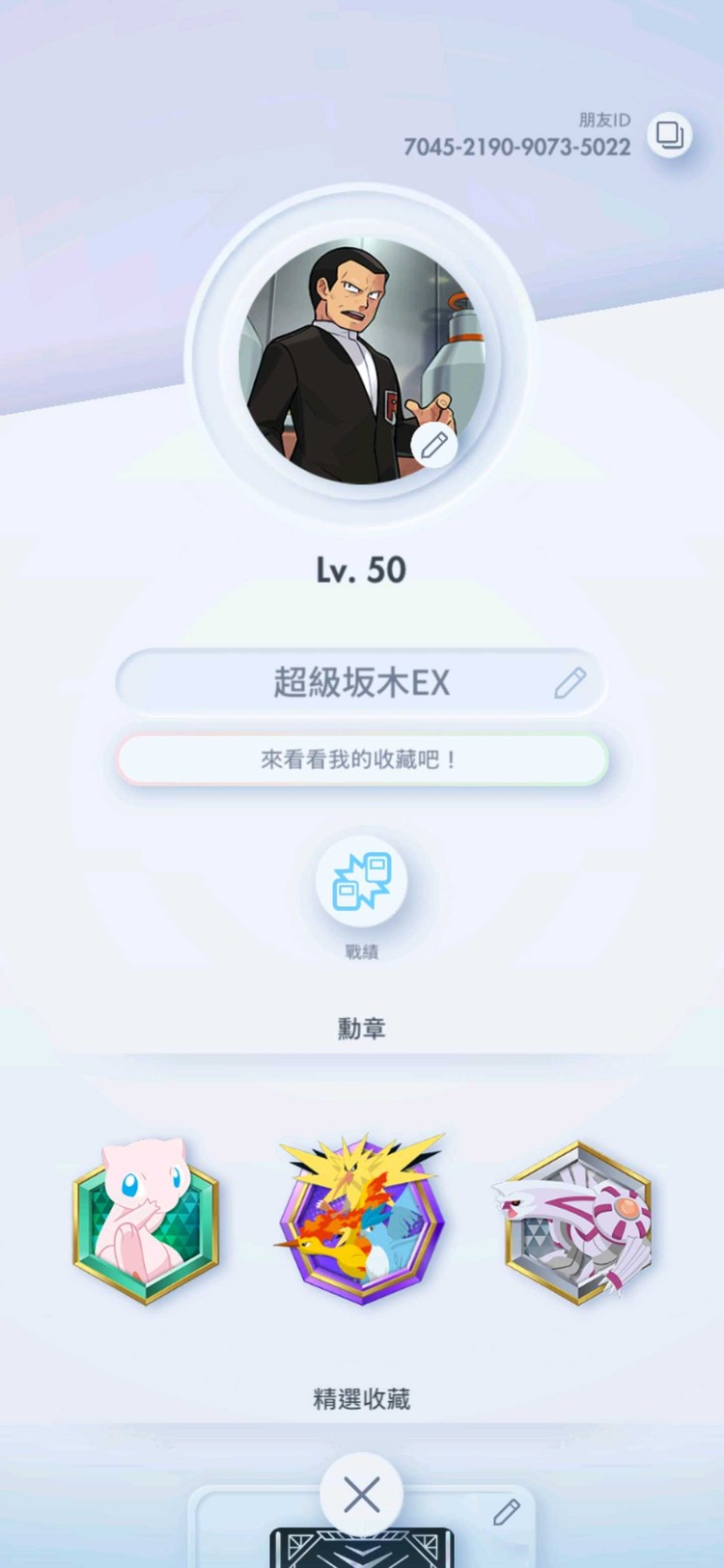Edit the player name 超級坂木EX
Image resolution: width=724 pixels, height=1568 pixels.
(570, 682)
